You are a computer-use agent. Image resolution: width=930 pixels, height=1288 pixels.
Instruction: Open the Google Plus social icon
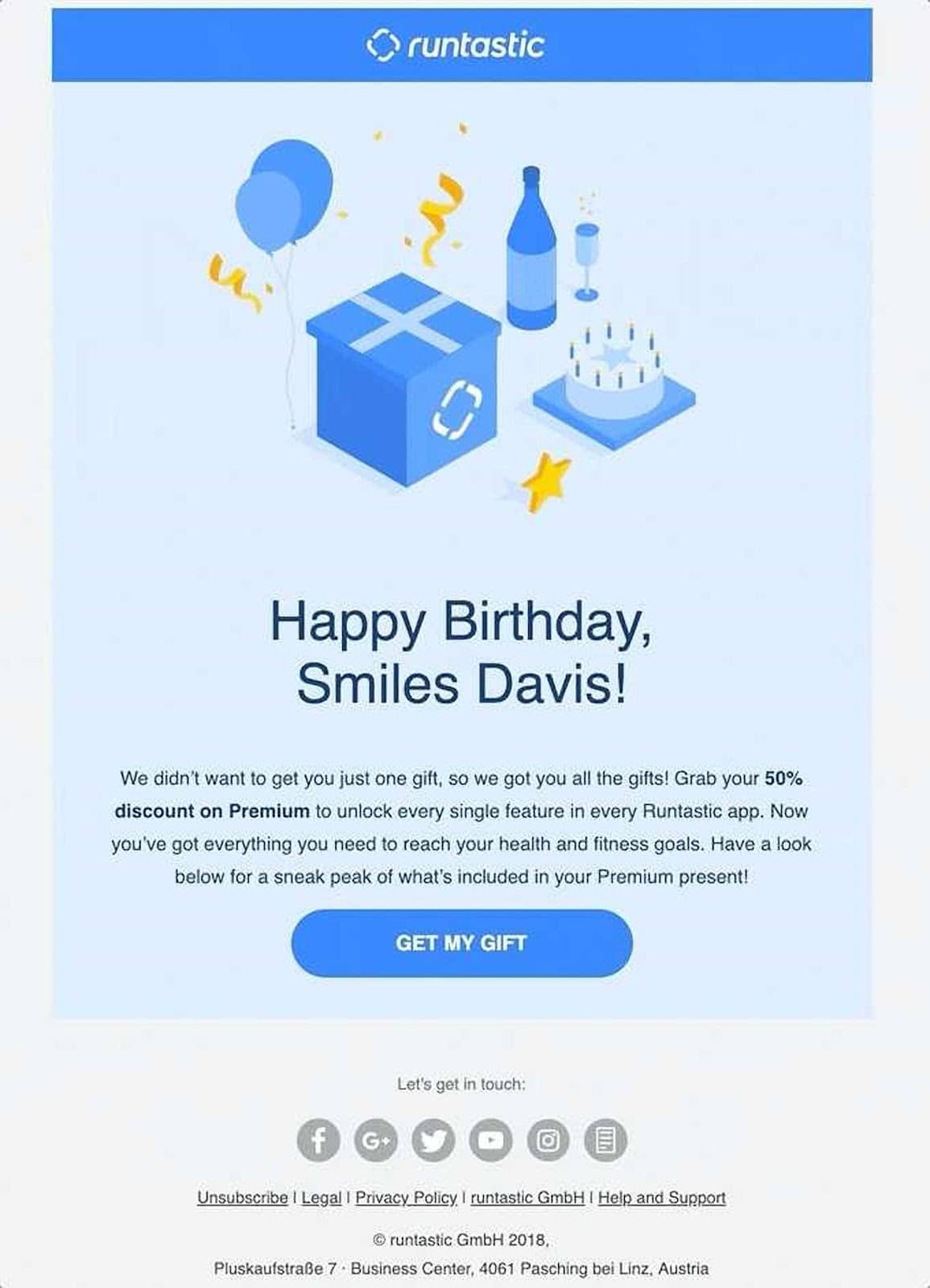coord(376,1140)
